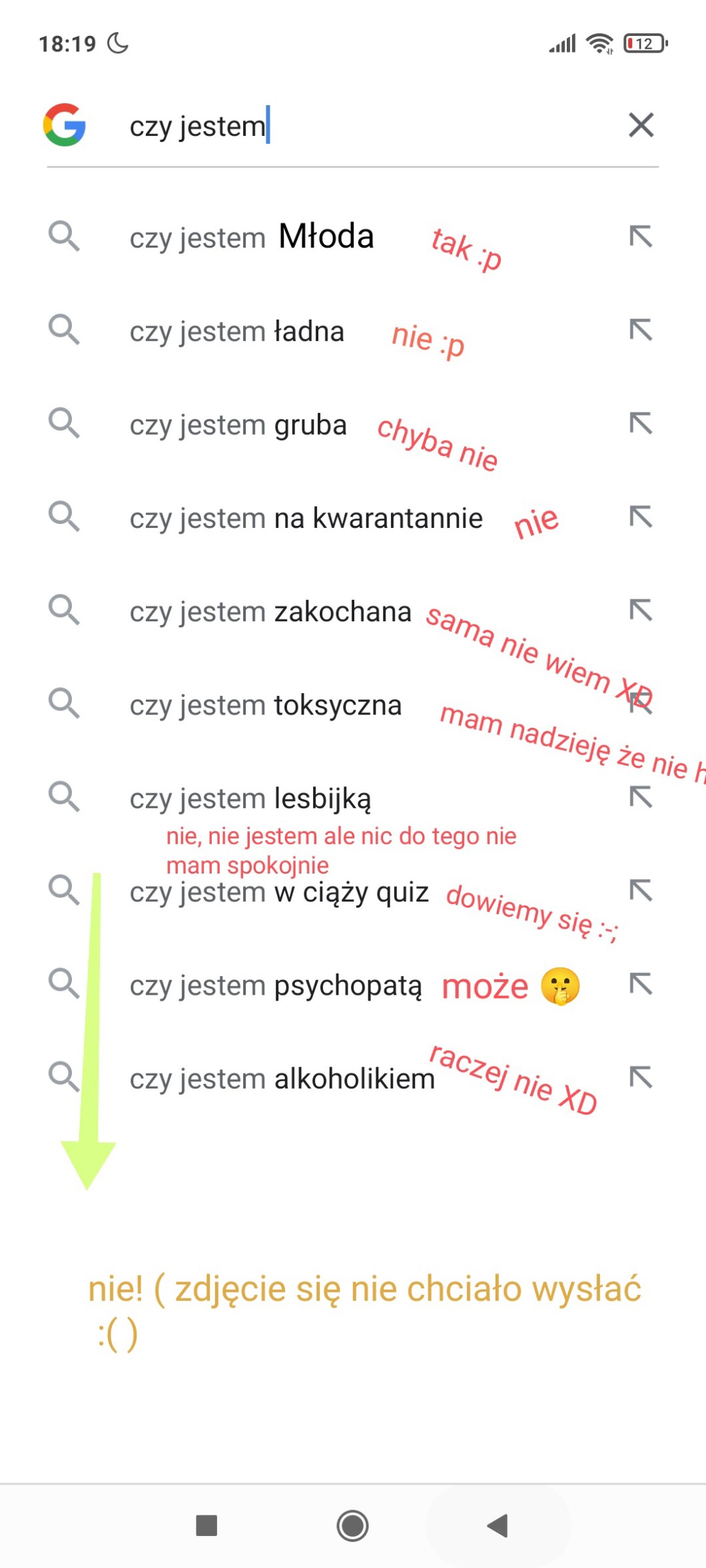Image resolution: width=706 pixels, height=1568 pixels.
Task: Tap the insert arrow beside "czy jestem gruba"
Action: pyautogui.click(x=641, y=423)
